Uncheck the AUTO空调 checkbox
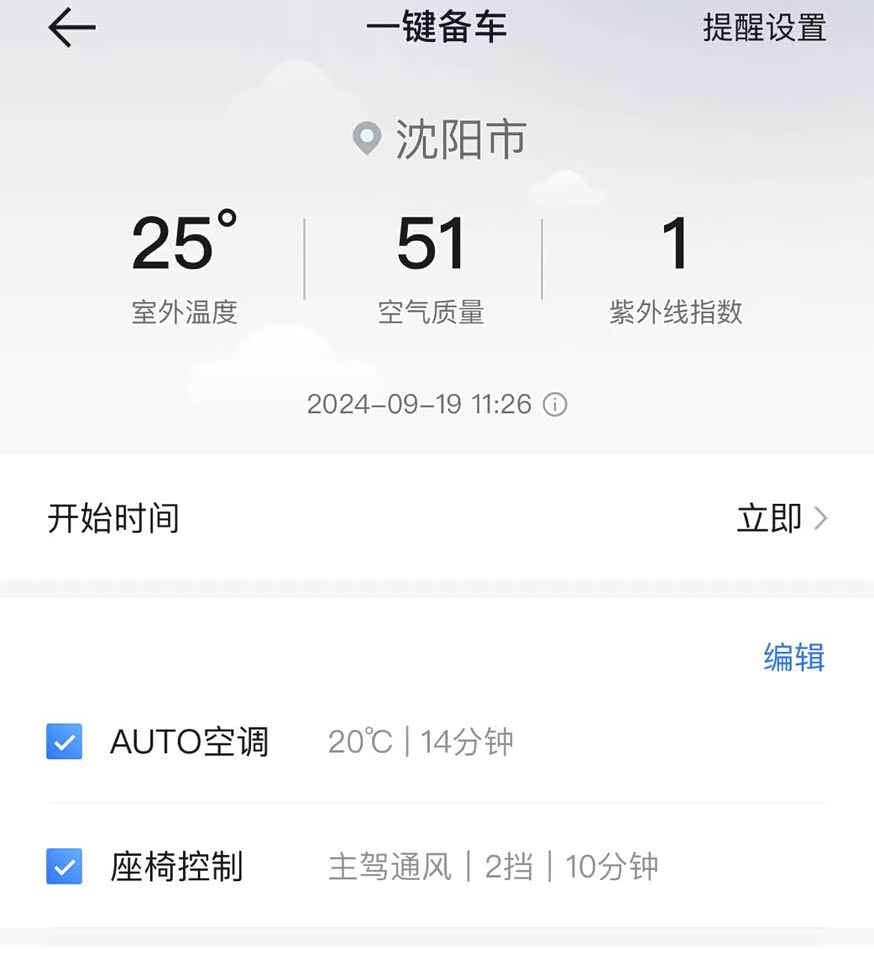Image resolution: width=874 pixels, height=960 pixels. (x=65, y=742)
